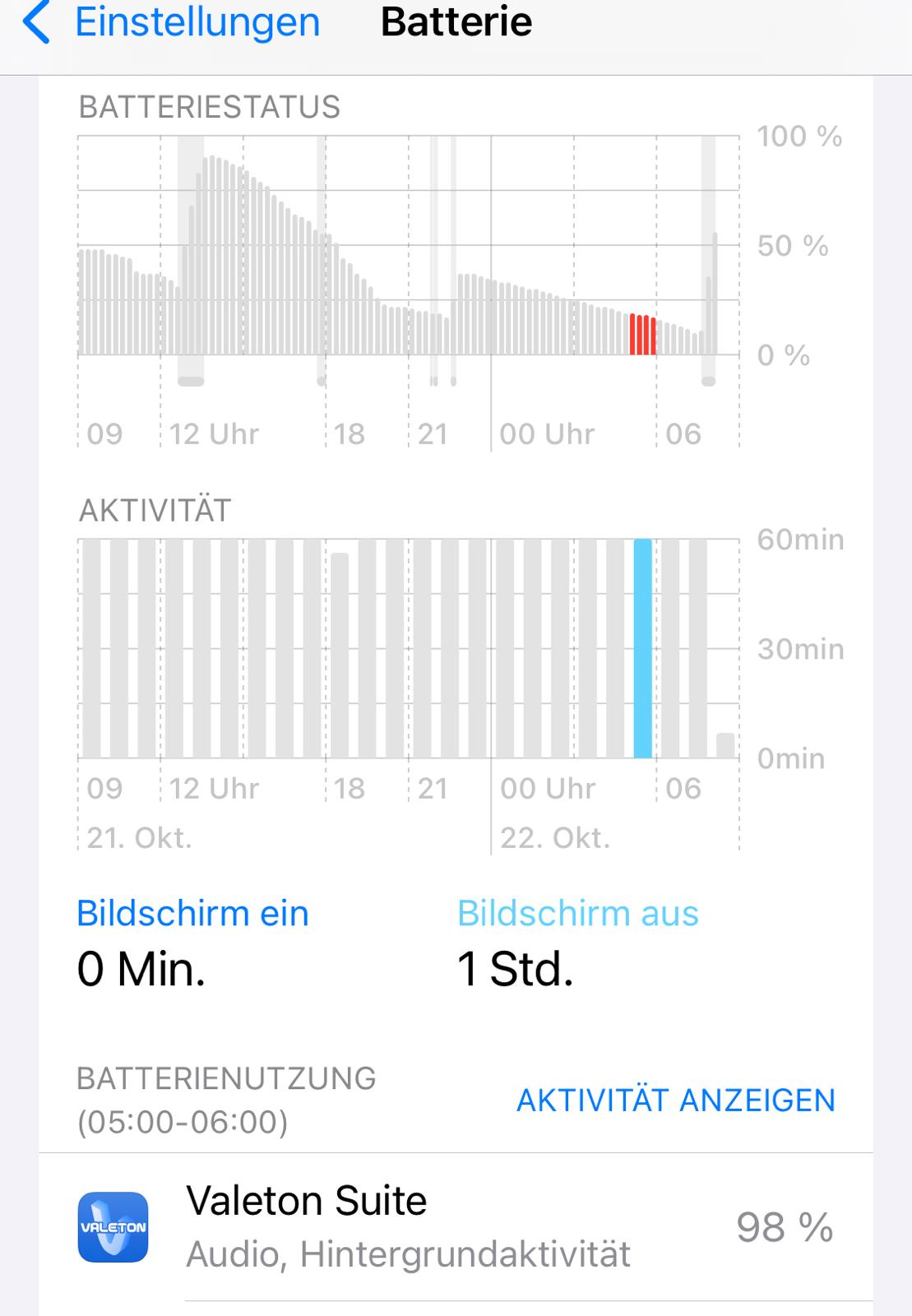Open Valeton Suite battery usage row

coord(456,1227)
